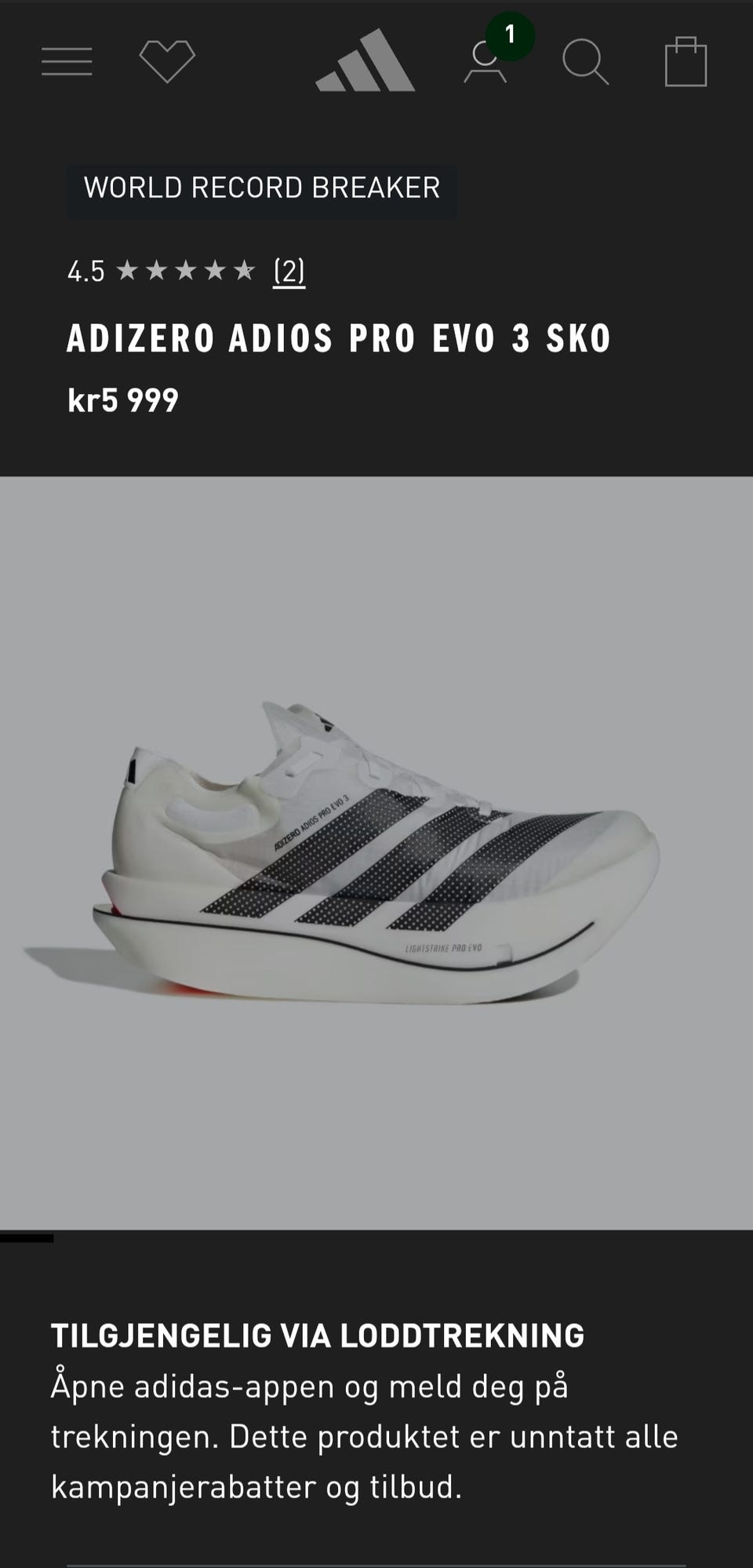Image resolution: width=753 pixels, height=1568 pixels.
Task: Open the wishlist heart icon
Action: [167, 61]
